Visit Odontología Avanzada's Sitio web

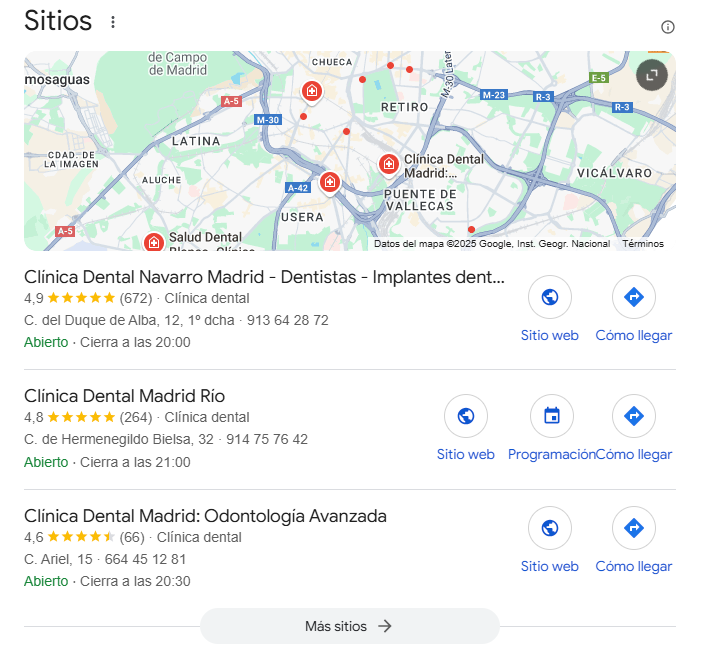pyautogui.click(x=549, y=528)
